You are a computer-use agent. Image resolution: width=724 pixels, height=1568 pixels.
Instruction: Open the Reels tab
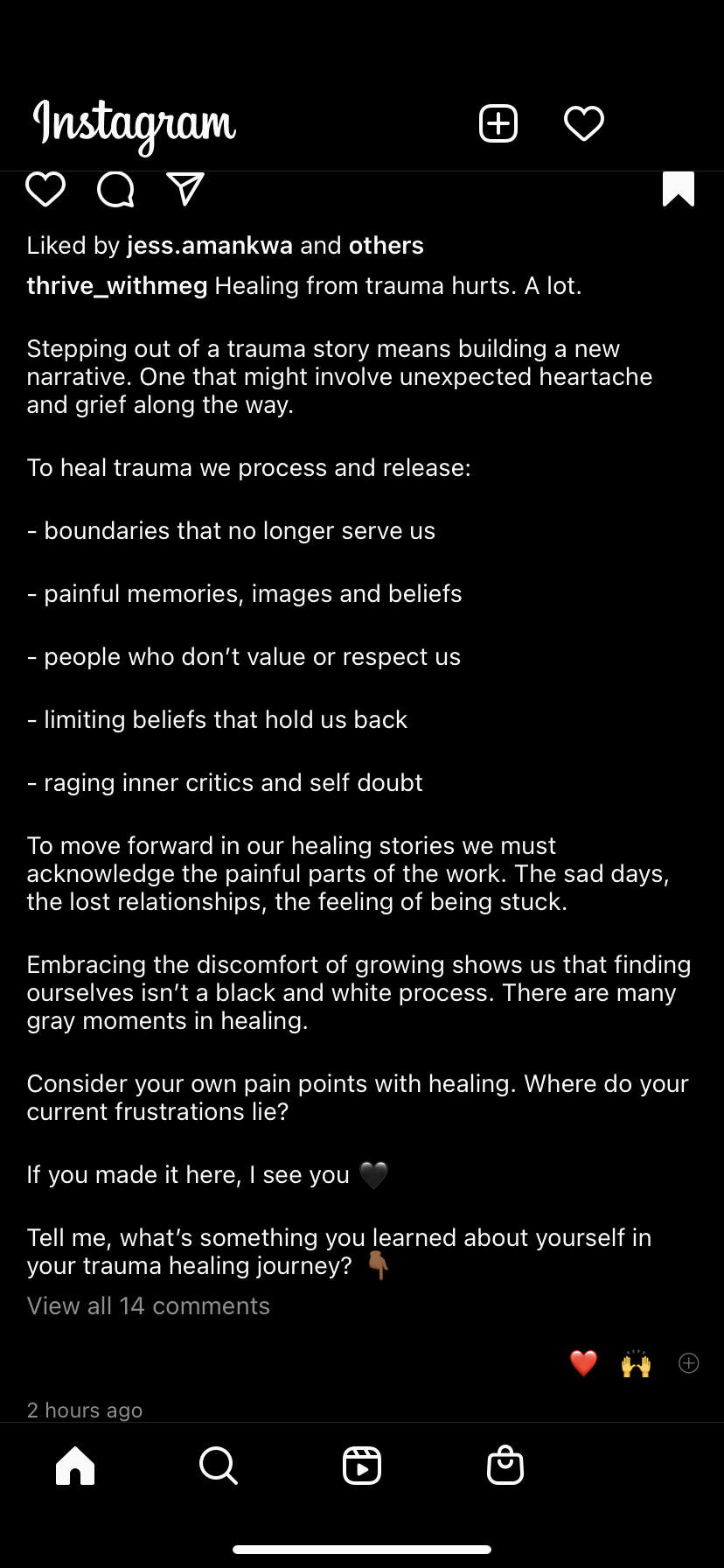362,1465
